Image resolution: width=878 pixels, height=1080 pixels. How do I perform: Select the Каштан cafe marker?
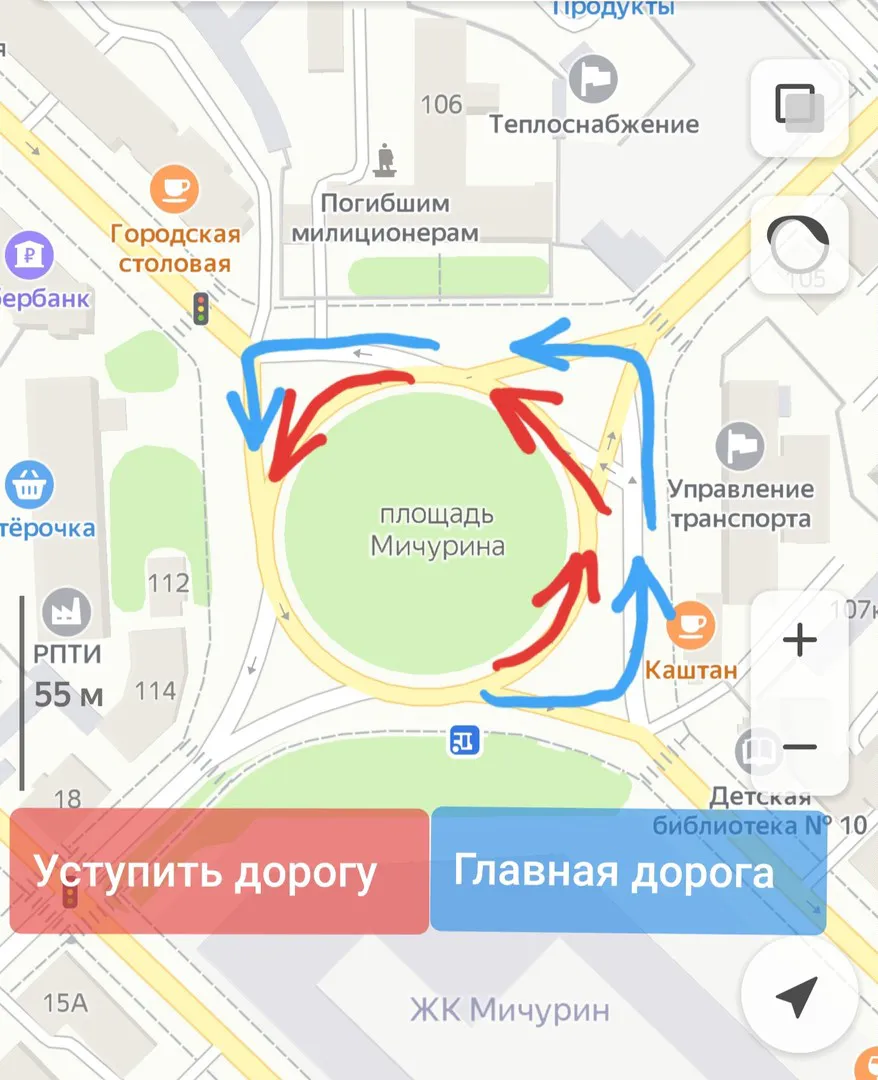[691, 625]
